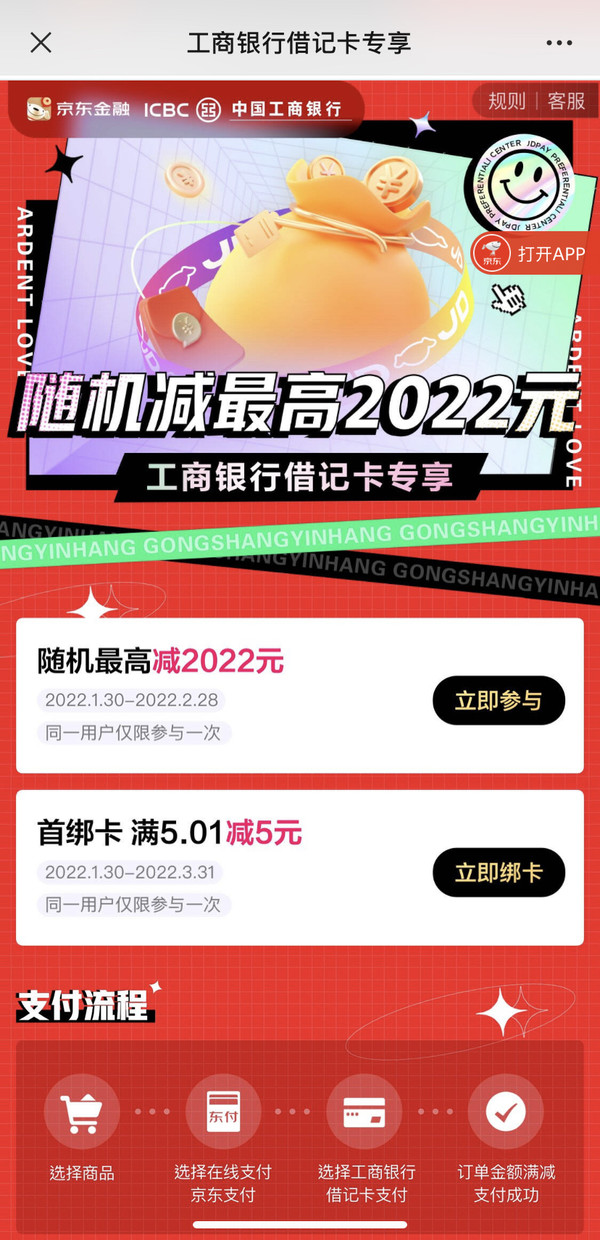Tap 立即参与 for the 减2022元 offer

click(499, 701)
